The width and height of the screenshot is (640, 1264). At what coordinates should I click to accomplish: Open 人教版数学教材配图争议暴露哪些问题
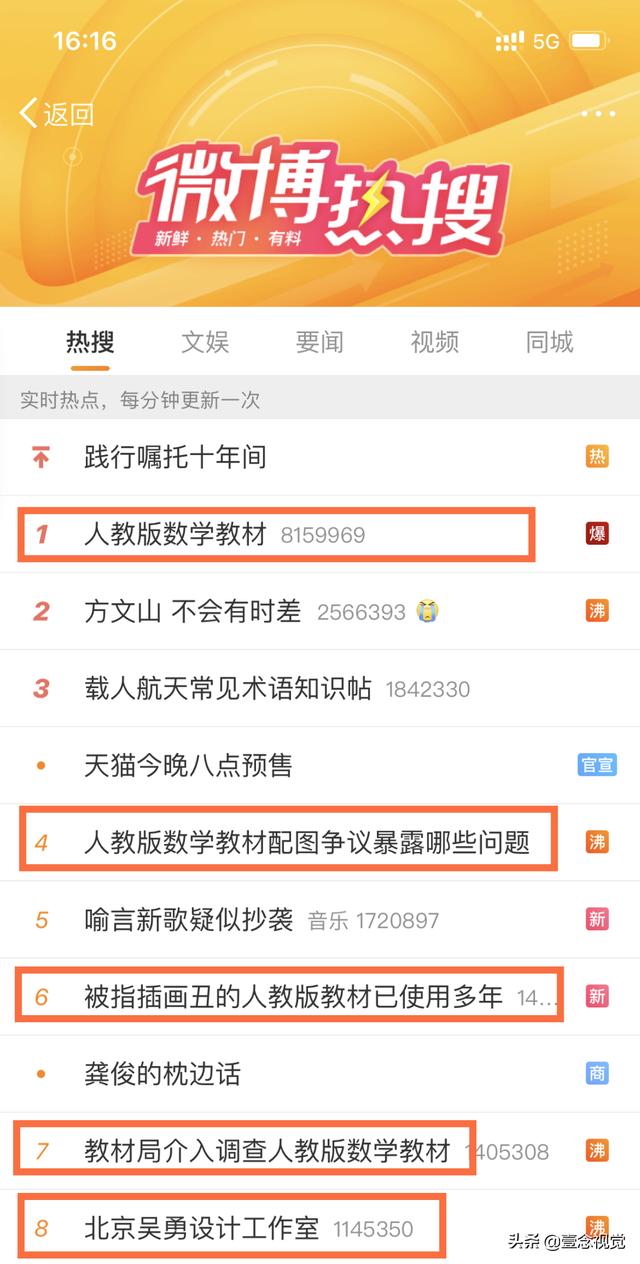pyautogui.click(x=320, y=842)
